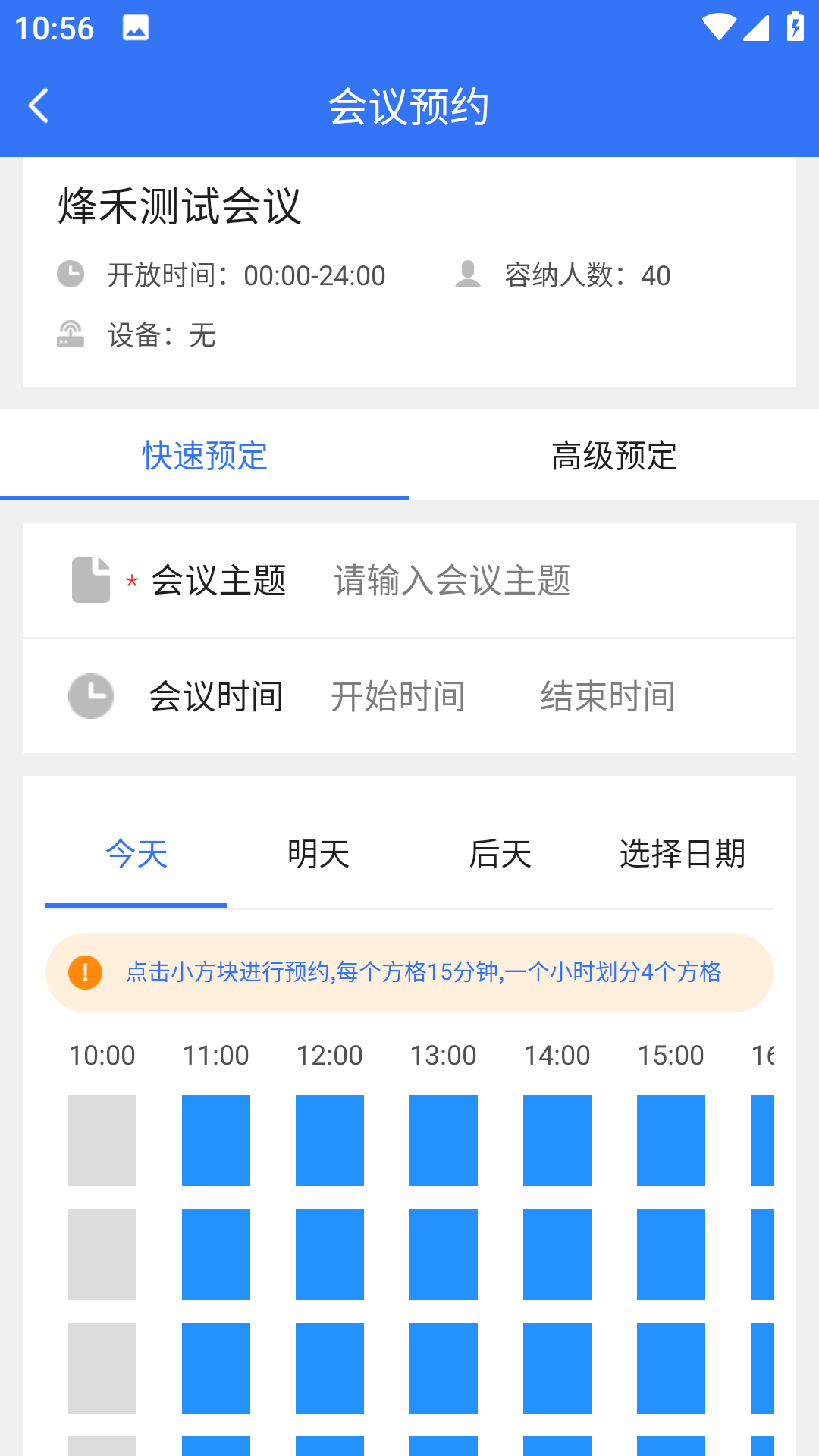
Task: Go back from the 会议预约 page
Action: point(38,106)
